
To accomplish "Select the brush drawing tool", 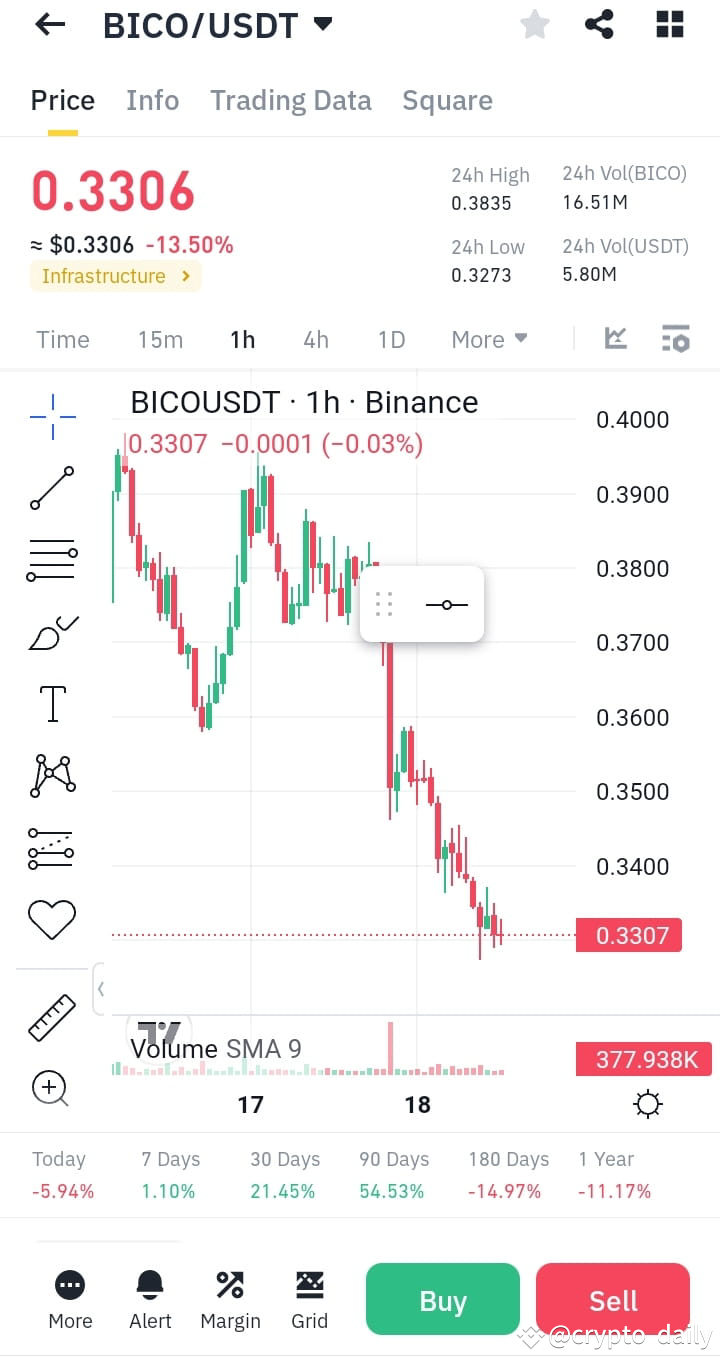I will (x=50, y=632).
